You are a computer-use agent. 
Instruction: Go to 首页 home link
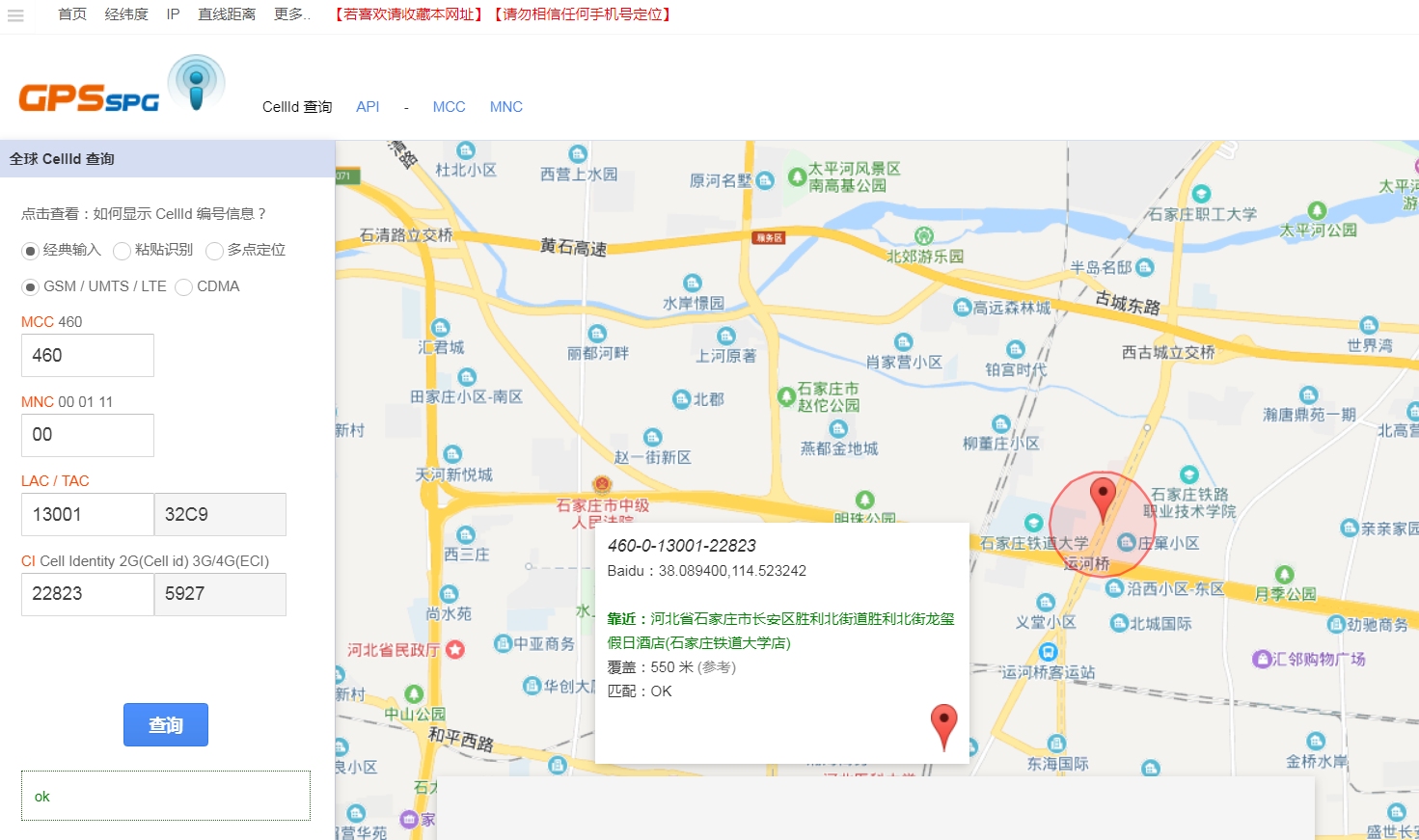72,14
